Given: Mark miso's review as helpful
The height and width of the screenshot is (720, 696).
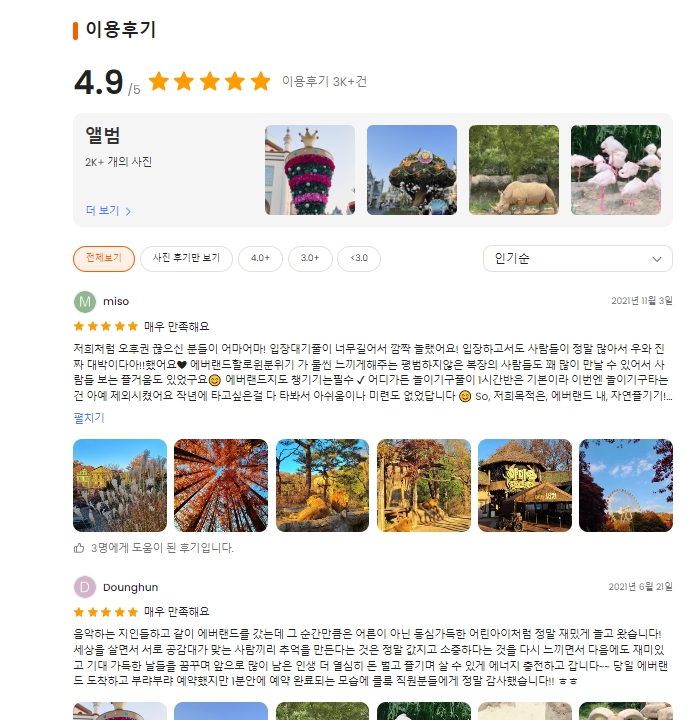Looking at the screenshot, I should (80, 548).
